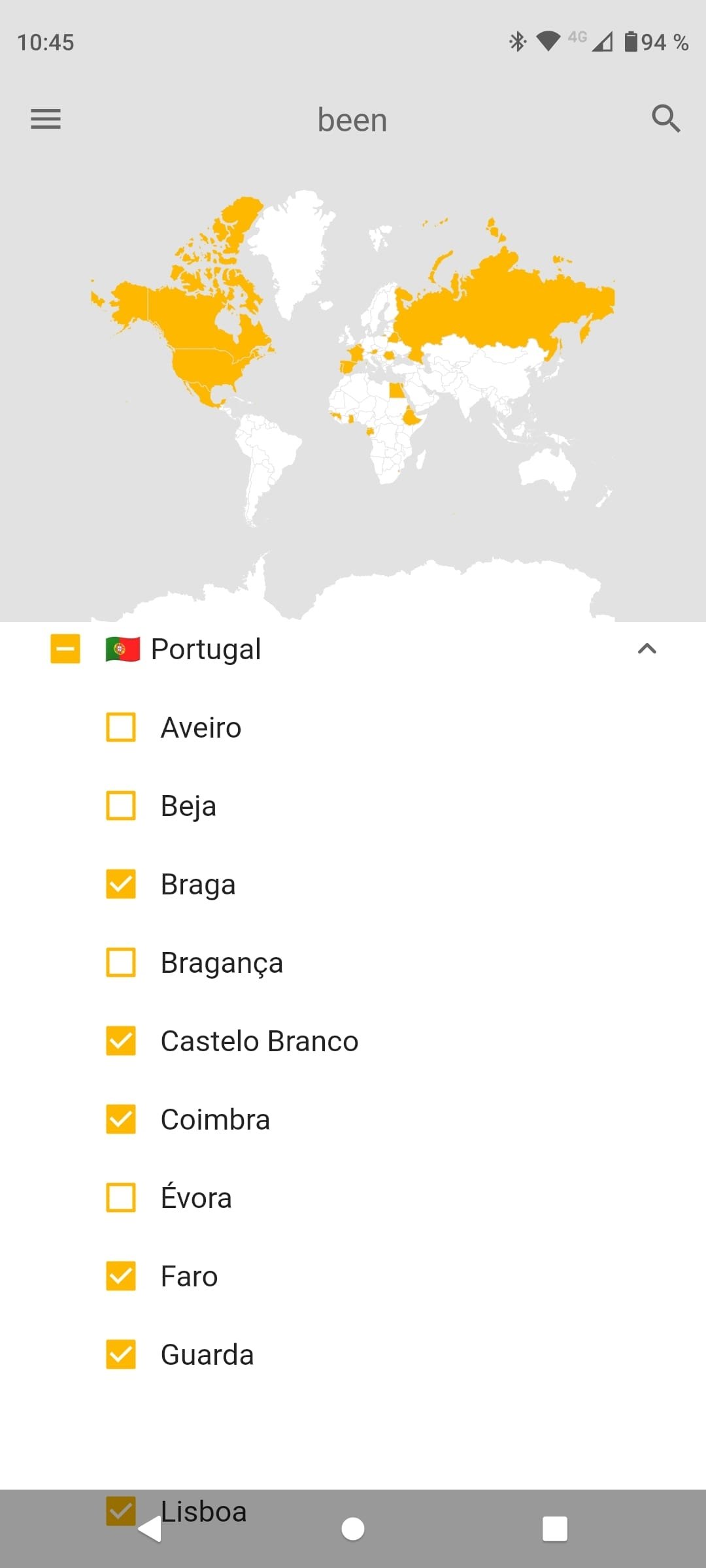Tap the system home button
The height and width of the screenshot is (1568, 706).
point(353,1529)
